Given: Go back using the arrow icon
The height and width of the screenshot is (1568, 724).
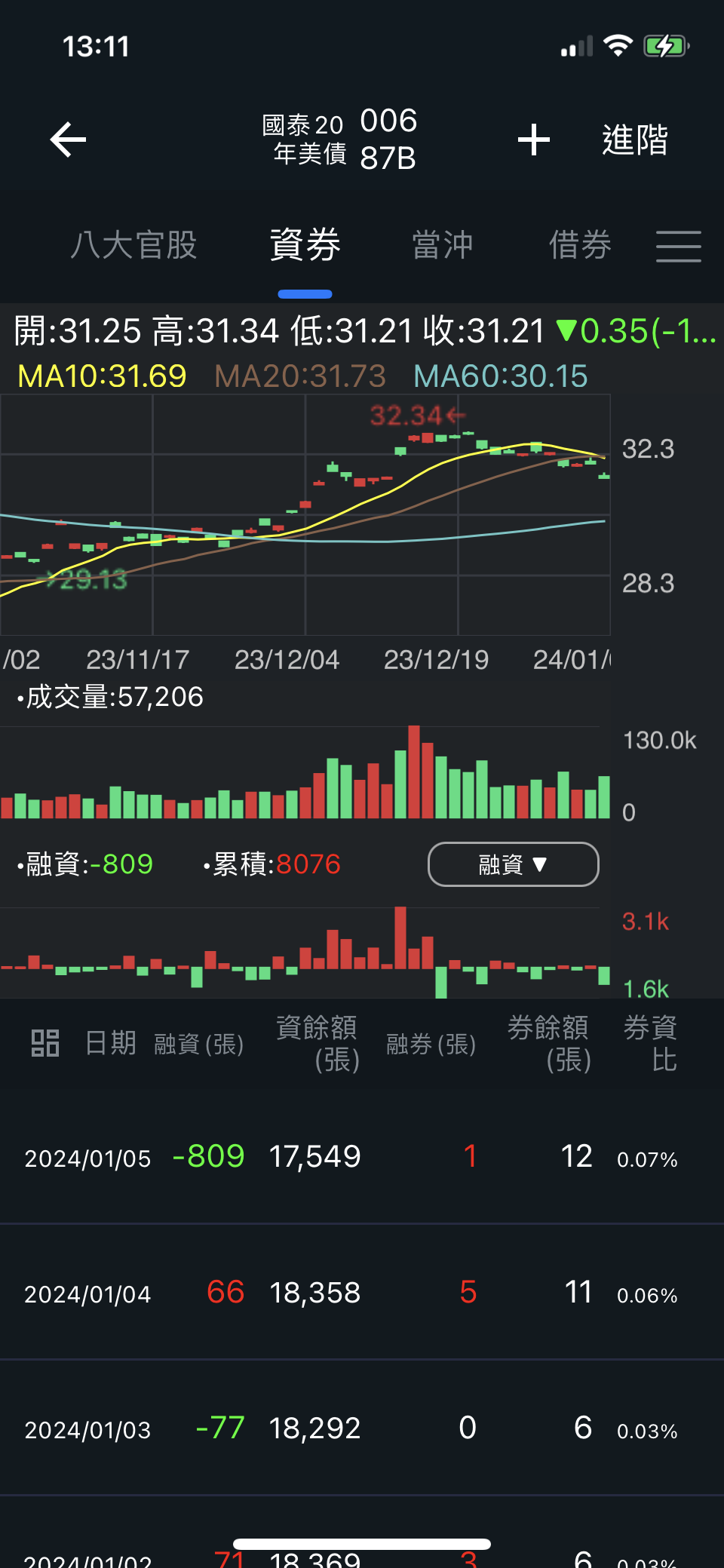Looking at the screenshot, I should coord(68,140).
